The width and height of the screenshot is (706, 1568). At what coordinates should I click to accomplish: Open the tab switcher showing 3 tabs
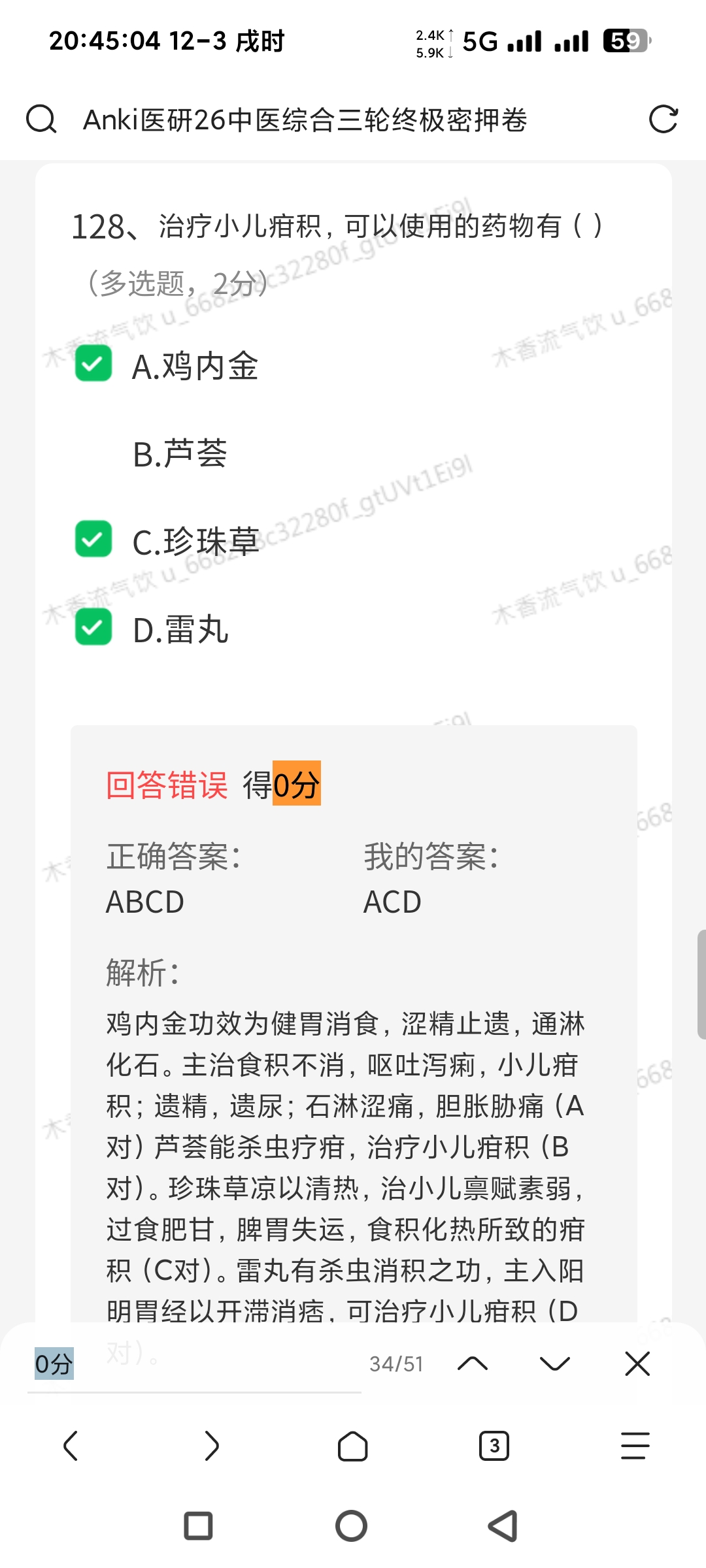coord(494,1446)
